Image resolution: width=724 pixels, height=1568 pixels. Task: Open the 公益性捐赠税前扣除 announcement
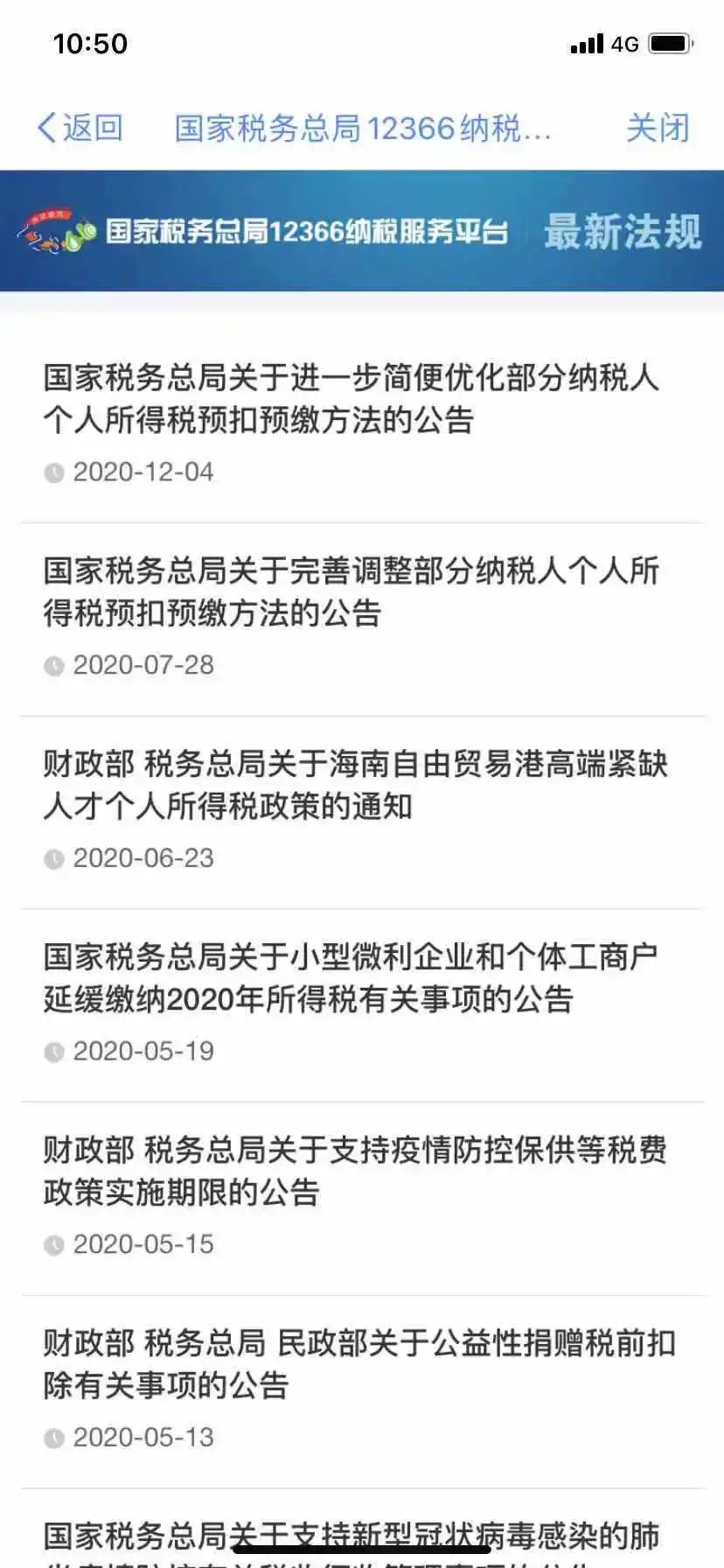362,1391
